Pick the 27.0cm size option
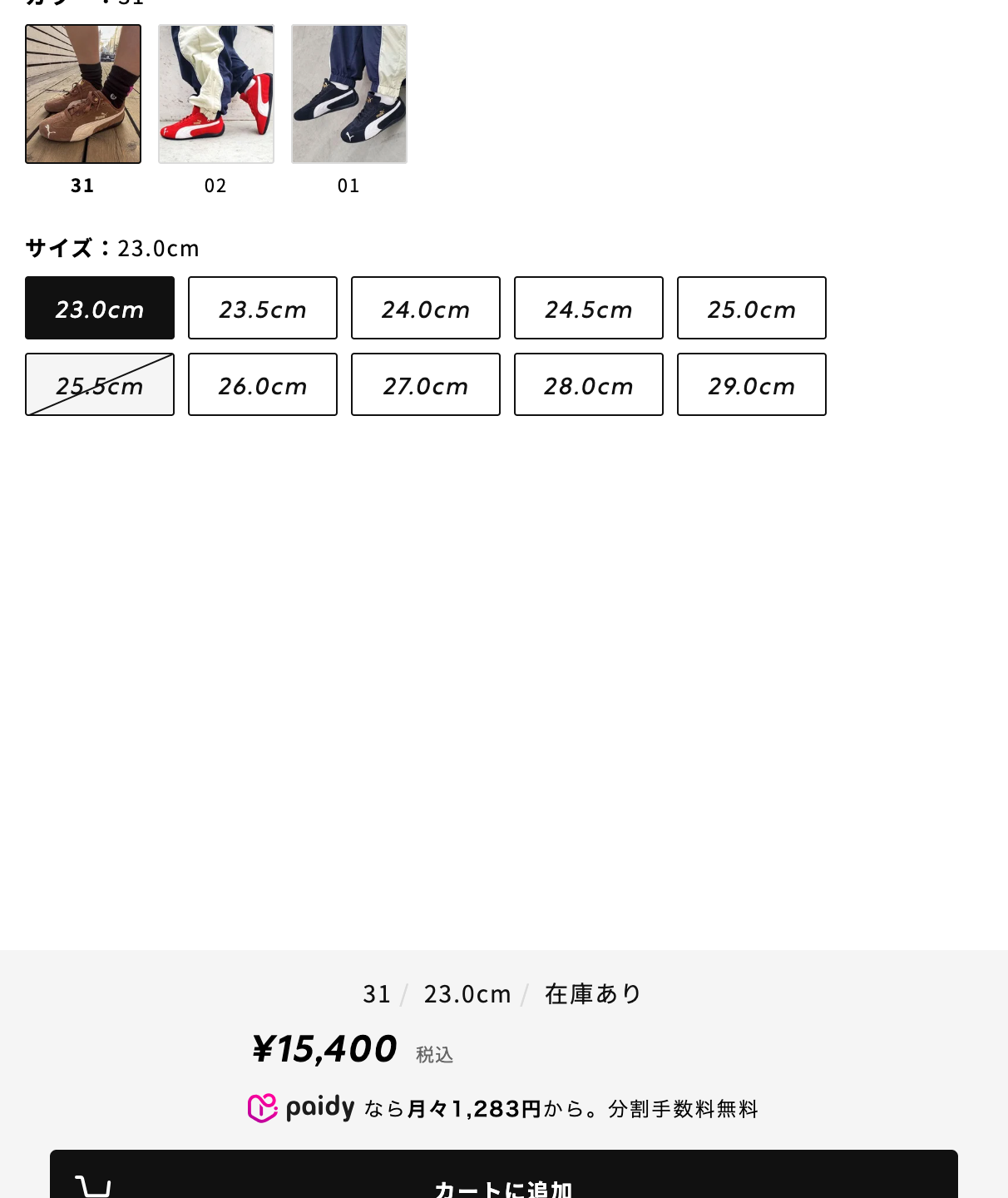The height and width of the screenshot is (1198, 1008). 426,384
